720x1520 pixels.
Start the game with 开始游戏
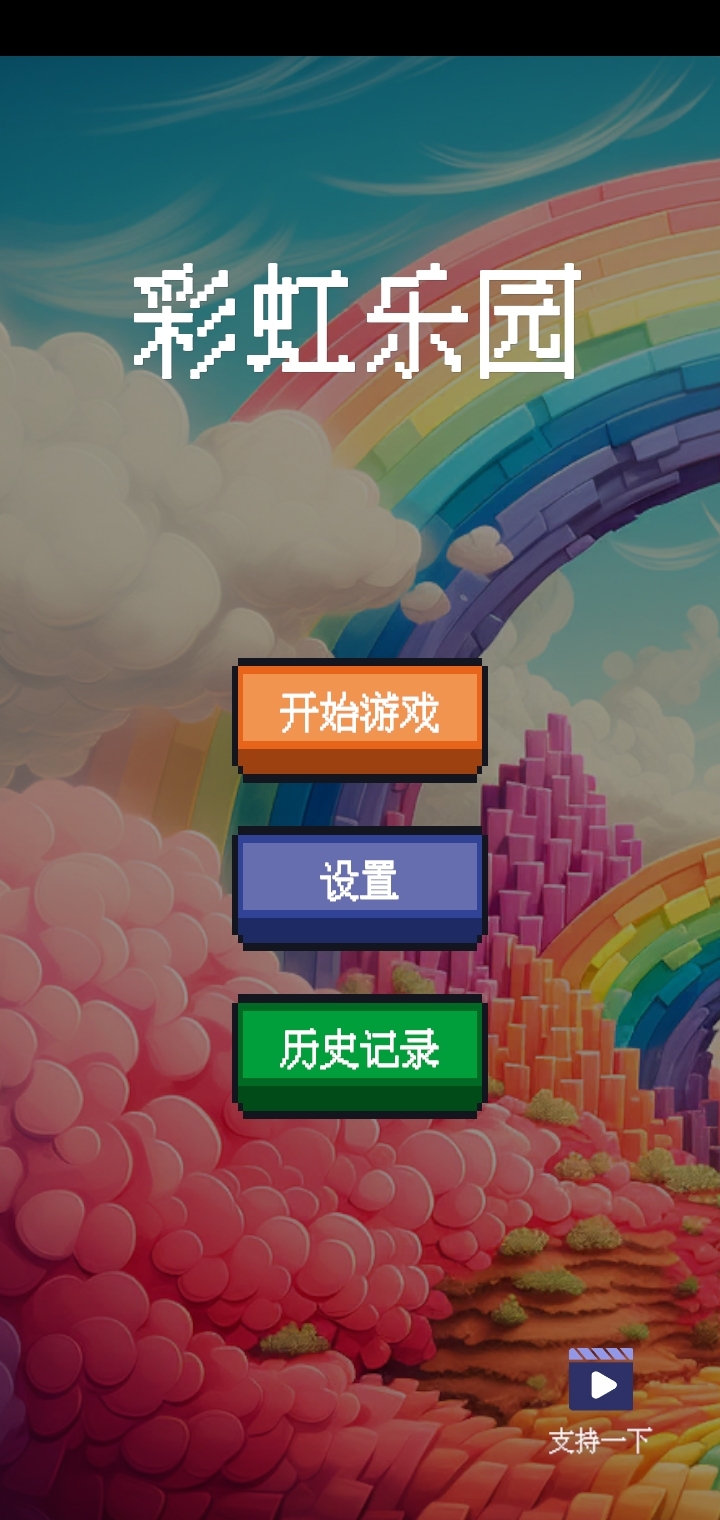pyautogui.click(x=359, y=714)
